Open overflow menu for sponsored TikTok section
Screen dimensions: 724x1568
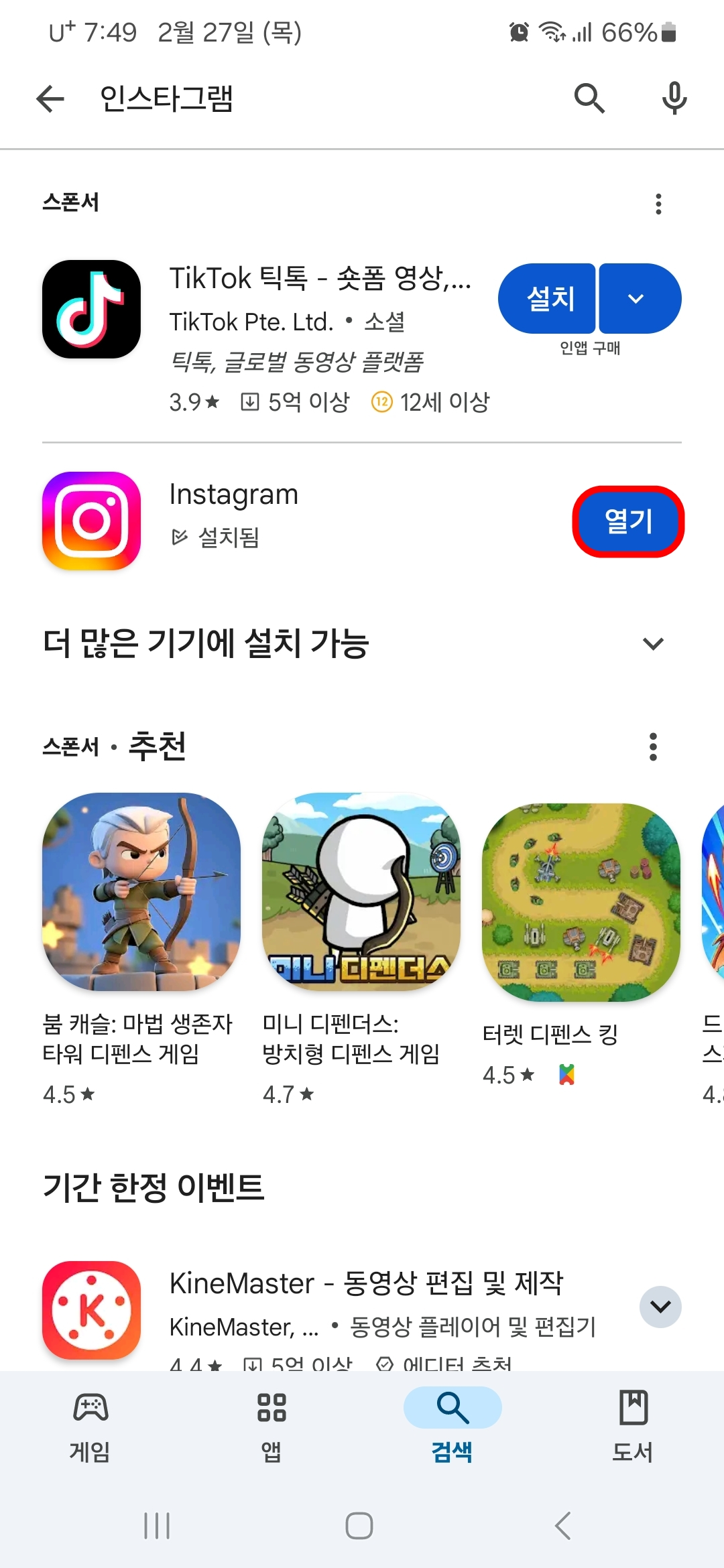pos(658,203)
